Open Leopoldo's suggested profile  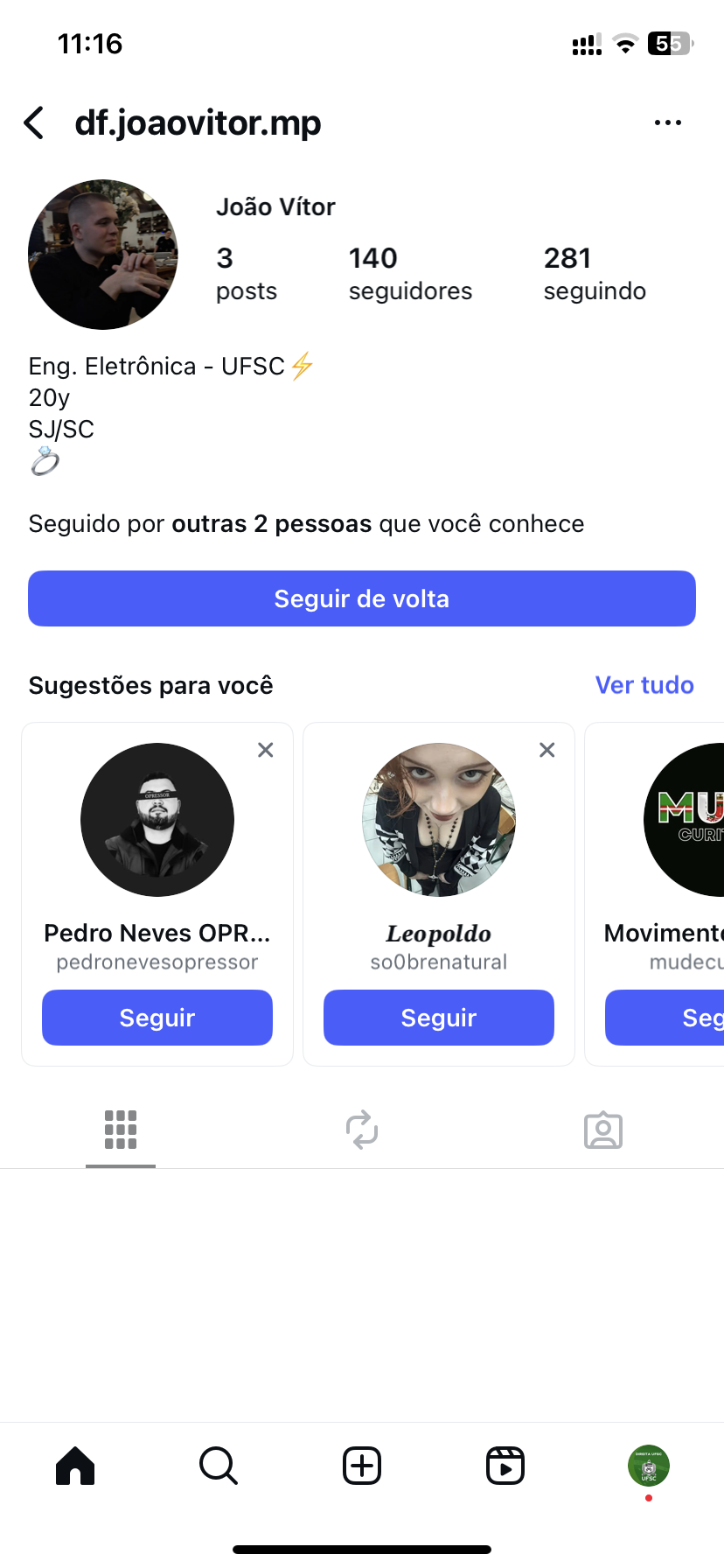click(x=439, y=820)
